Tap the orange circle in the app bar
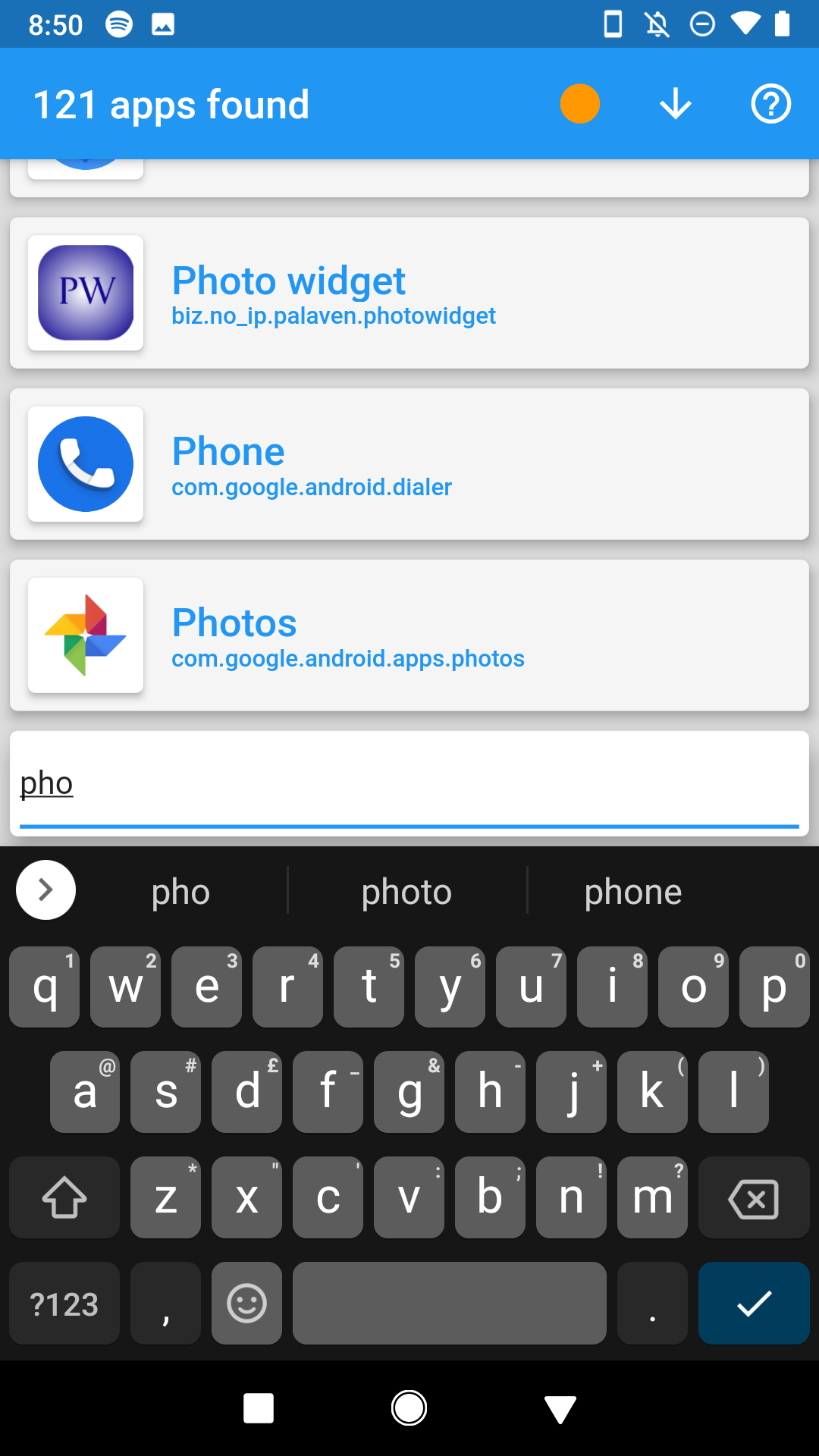This screenshot has height=1456, width=819. click(x=580, y=104)
